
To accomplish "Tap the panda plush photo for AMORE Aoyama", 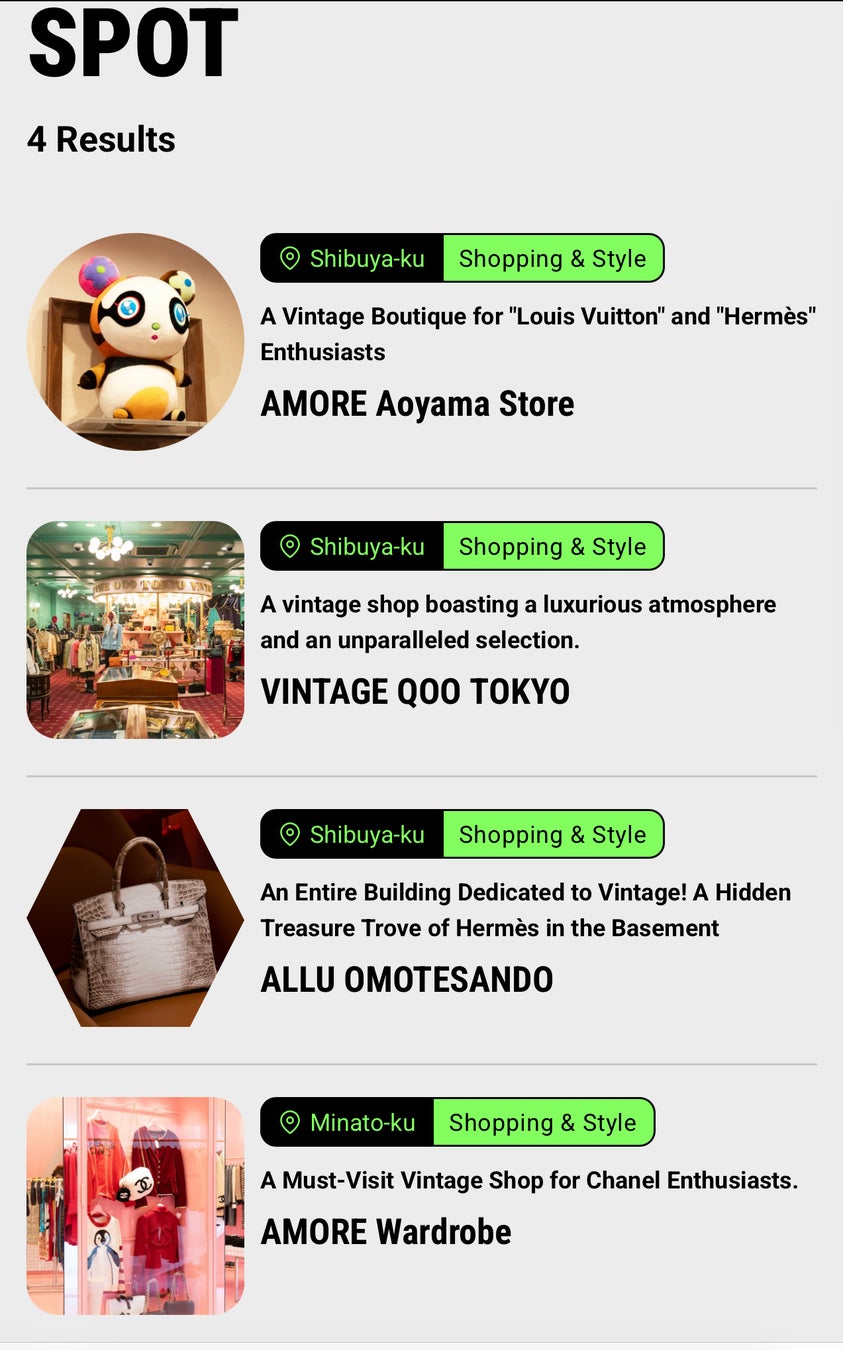I will 135,342.
